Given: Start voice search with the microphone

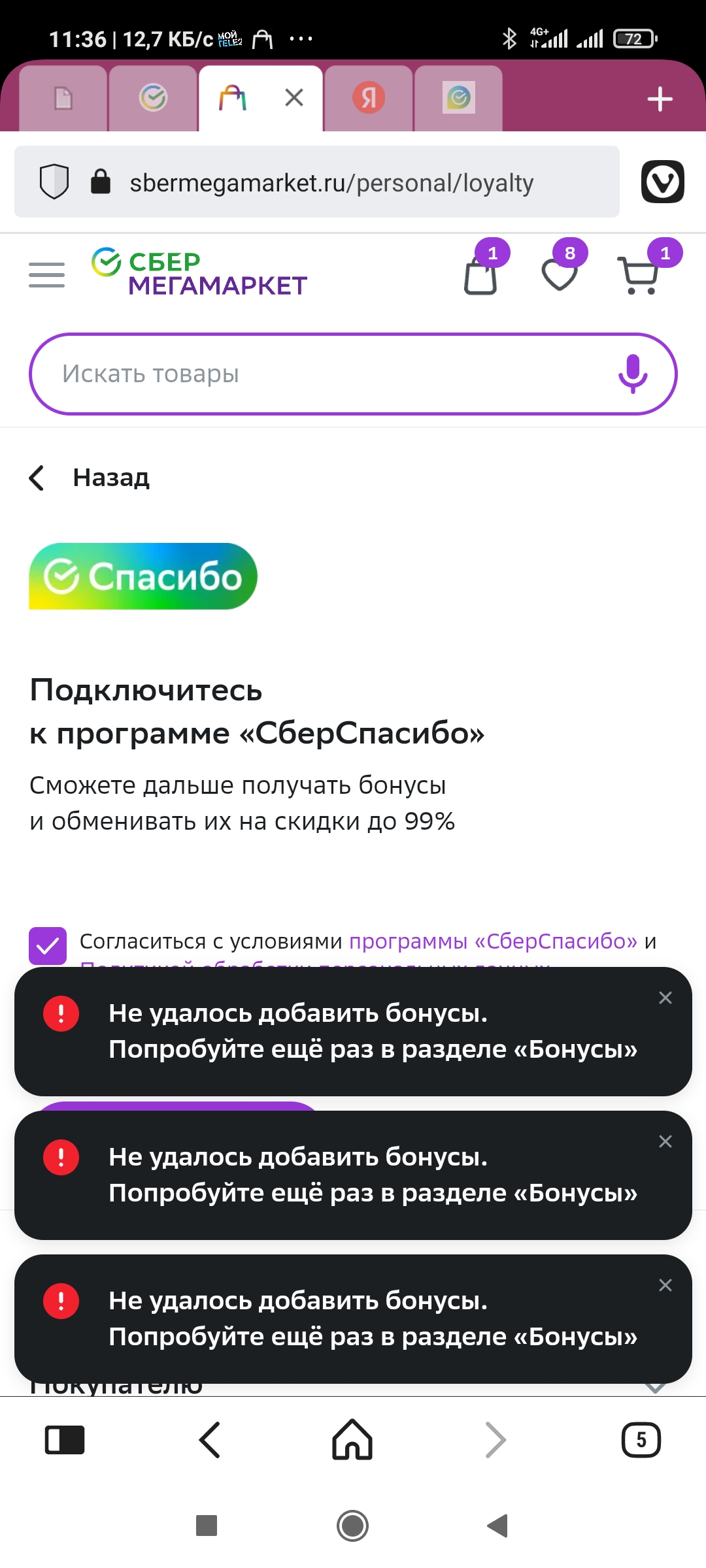Looking at the screenshot, I should point(632,374).
